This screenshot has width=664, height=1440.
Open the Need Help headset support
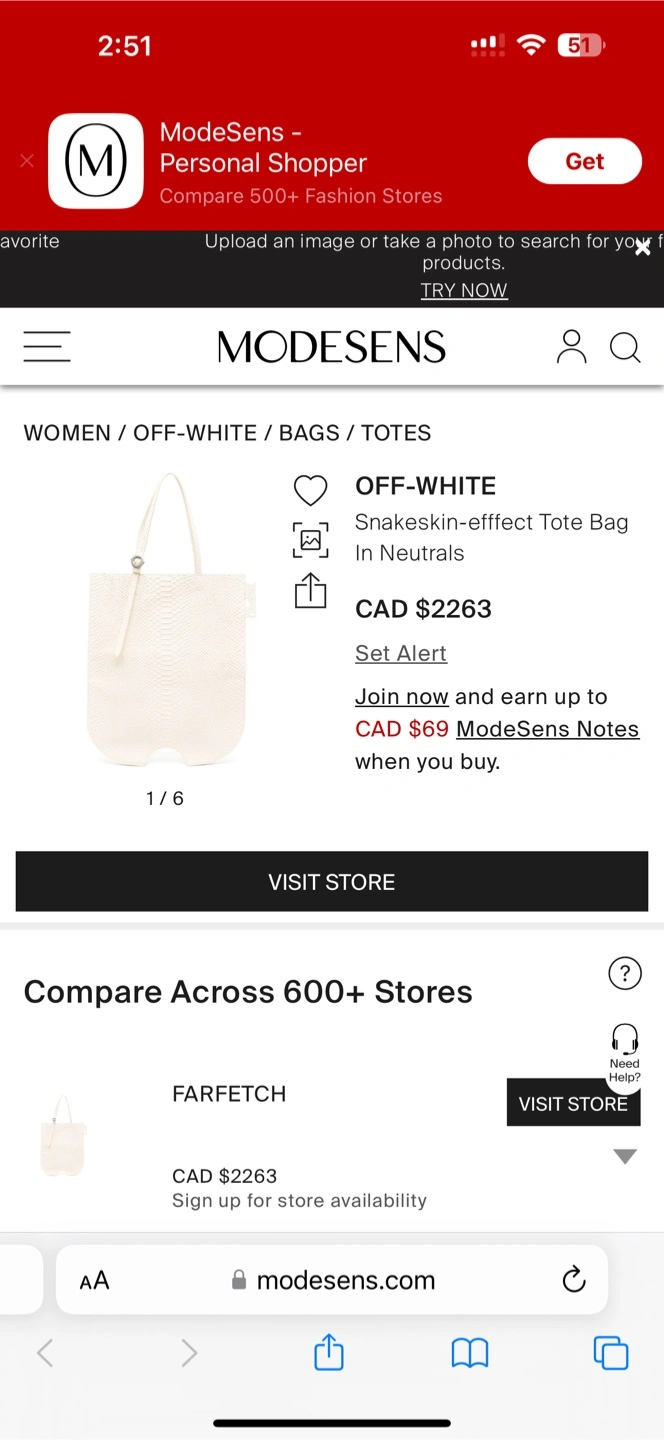(x=625, y=1050)
